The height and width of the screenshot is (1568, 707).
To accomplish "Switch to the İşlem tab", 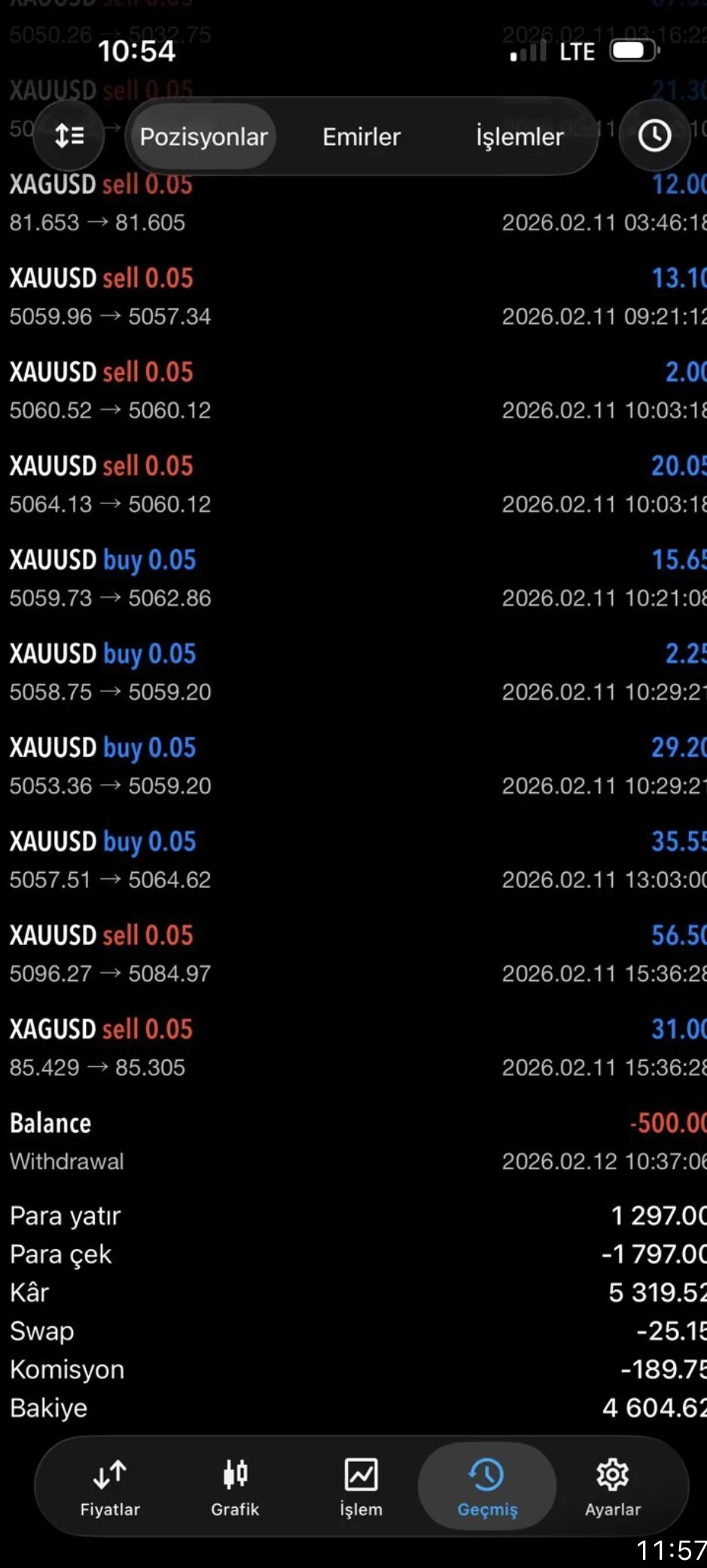I will coord(361,1487).
